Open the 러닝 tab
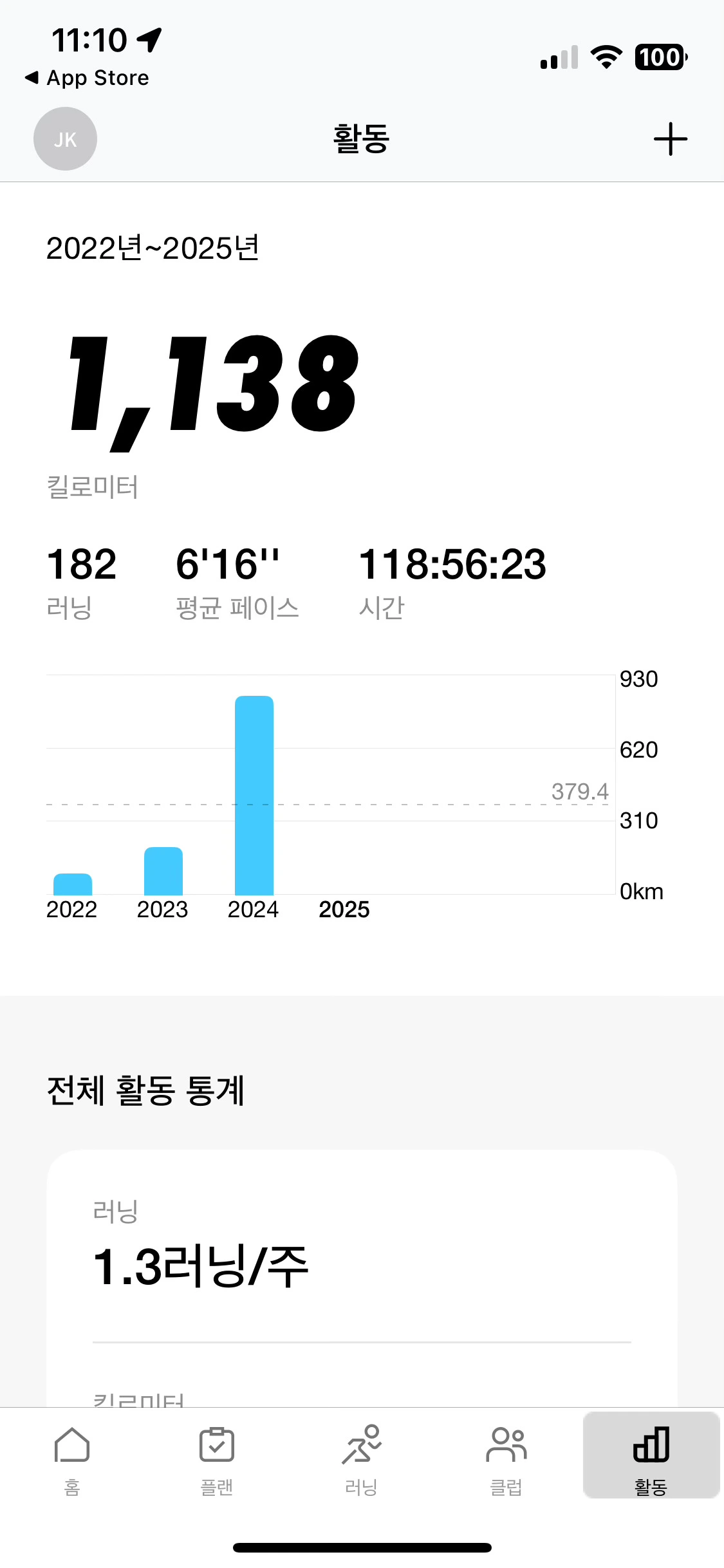The image size is (724, 1568). click(362, 1458)
